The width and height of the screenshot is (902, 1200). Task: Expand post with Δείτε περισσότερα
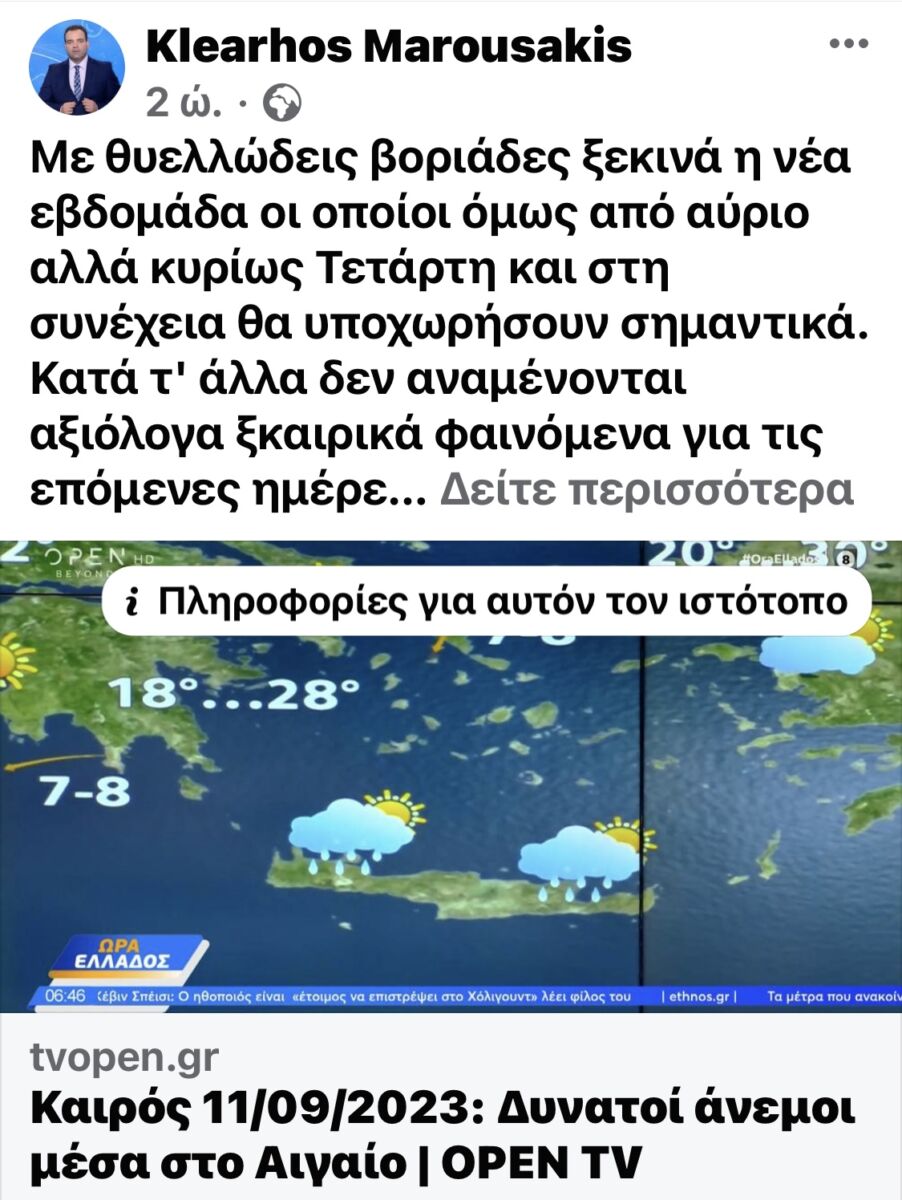click(x=647, y=489)
